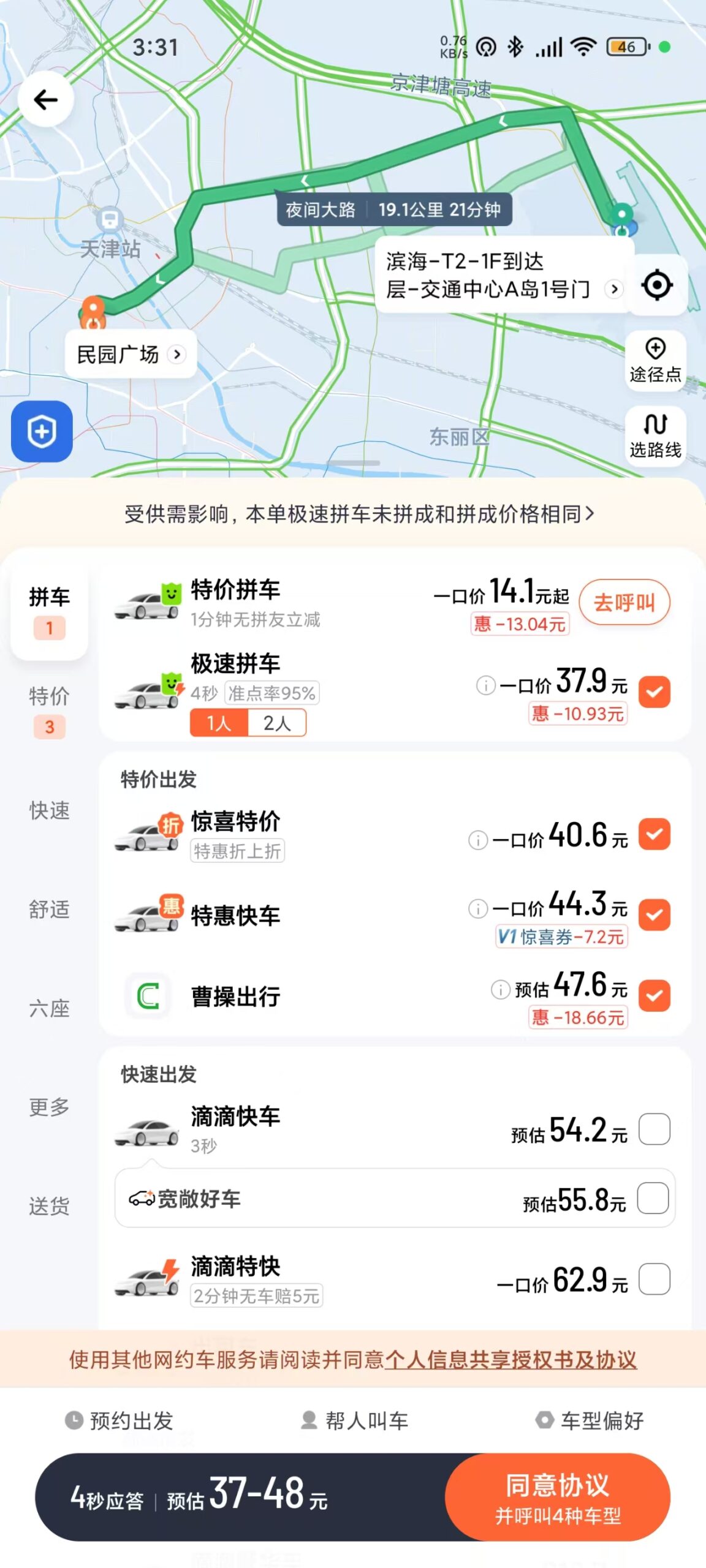Screen dimensions: 706x1568
Task: Select the 2人 passenger toggle
Action: (277, 723)
